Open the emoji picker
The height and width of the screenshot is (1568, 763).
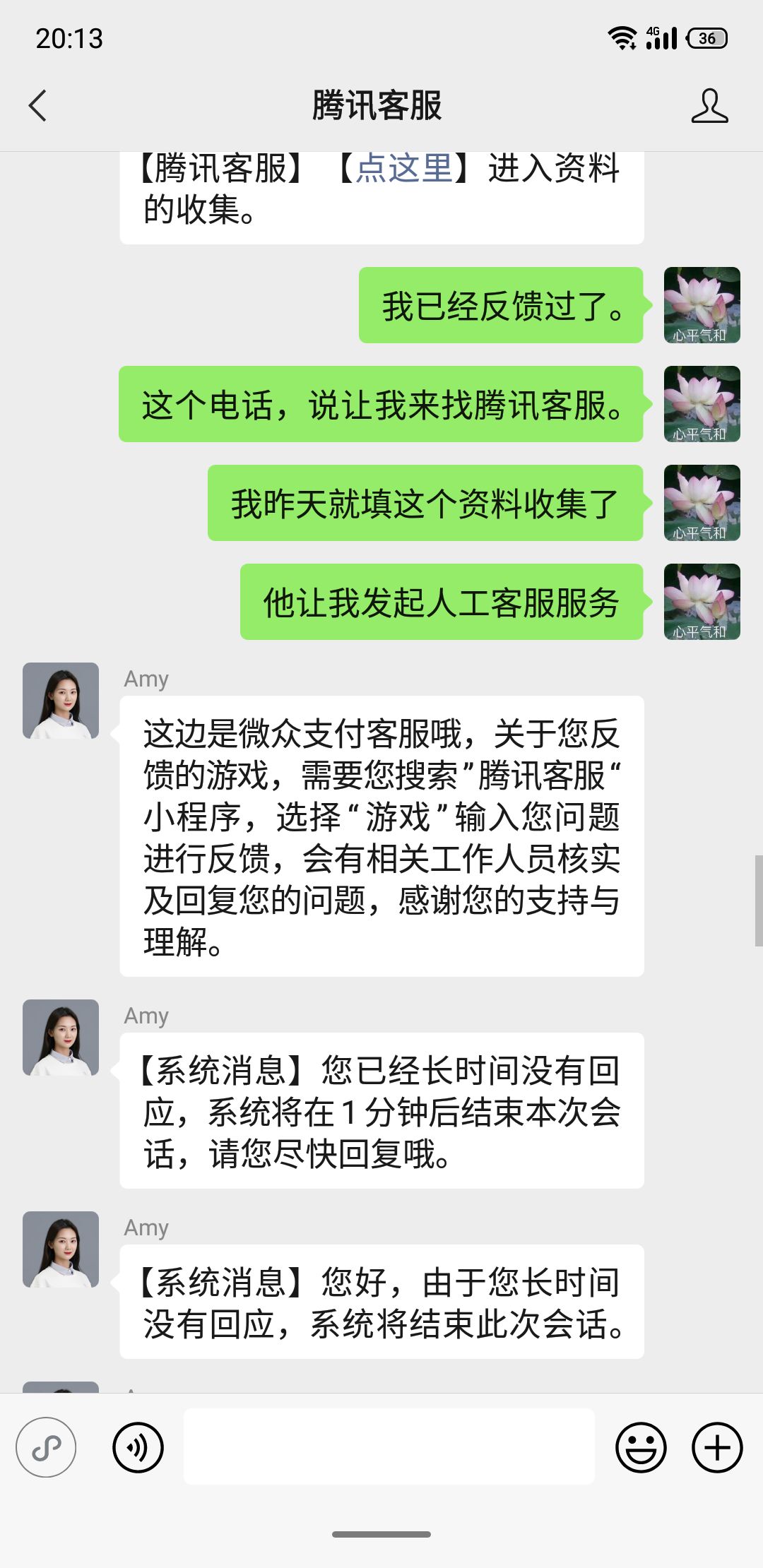pos(641,1447)
